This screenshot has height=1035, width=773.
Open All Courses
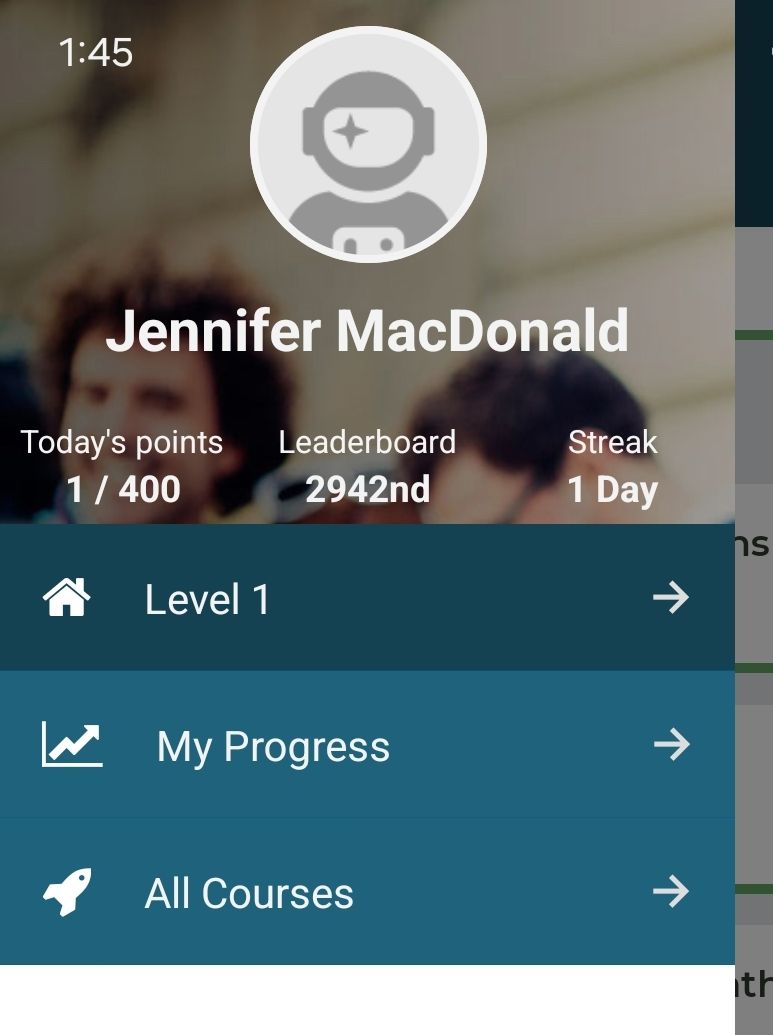(x=366, y=892)
